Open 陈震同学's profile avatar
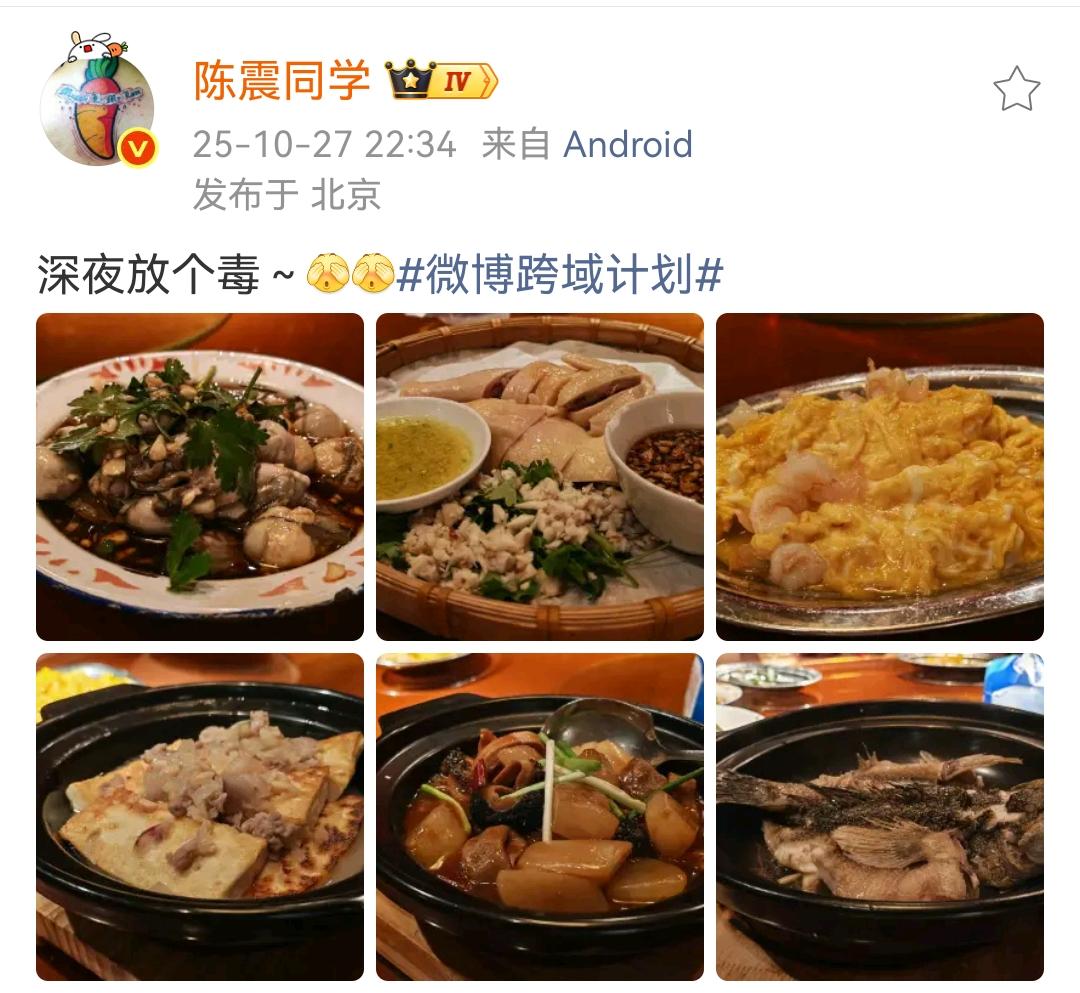Screen dimensions: 1080x993 click(97, 107)
